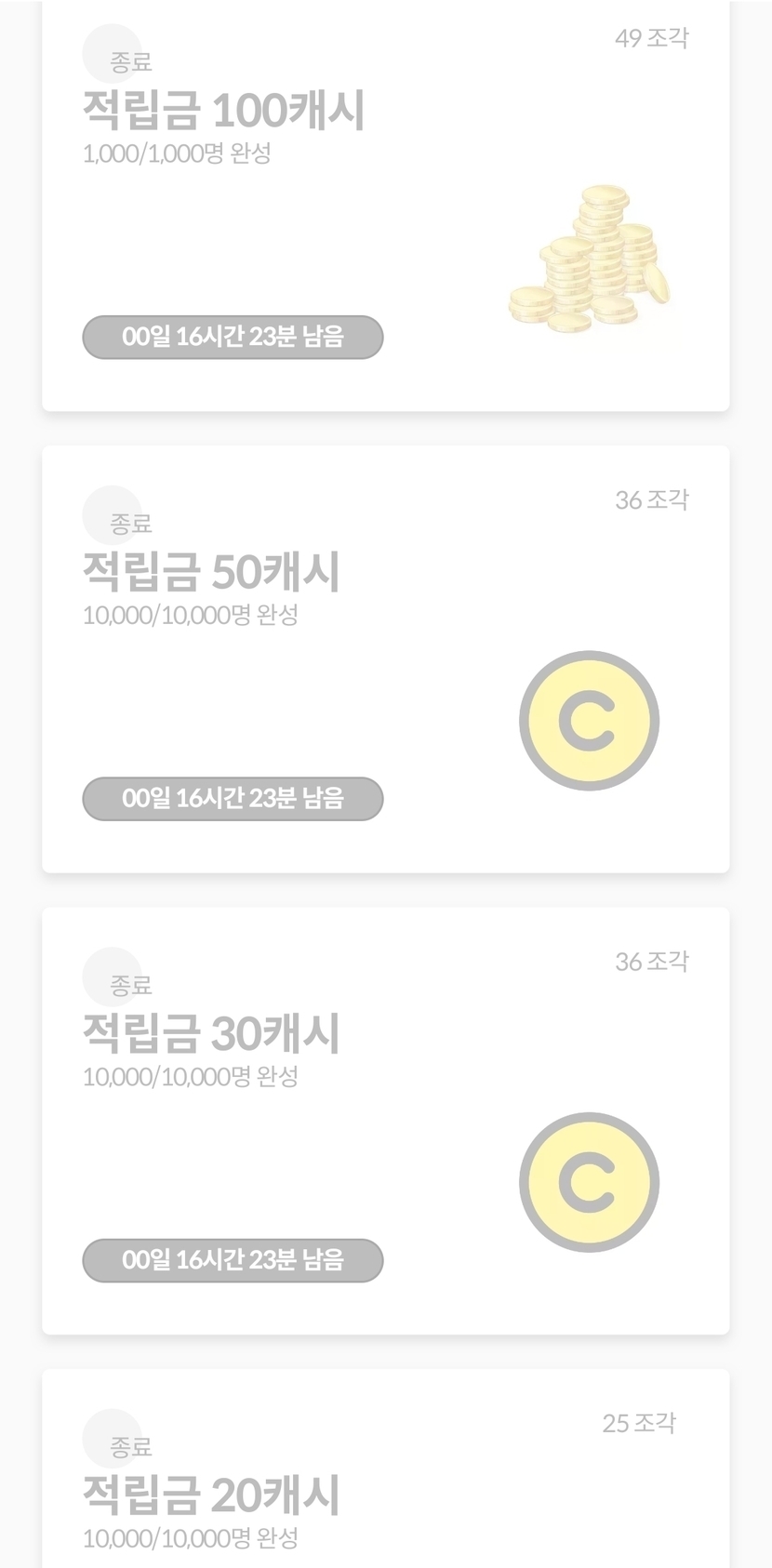
Task: View the 적립금 30캐시 reward card
Action: click(385, 1120)
